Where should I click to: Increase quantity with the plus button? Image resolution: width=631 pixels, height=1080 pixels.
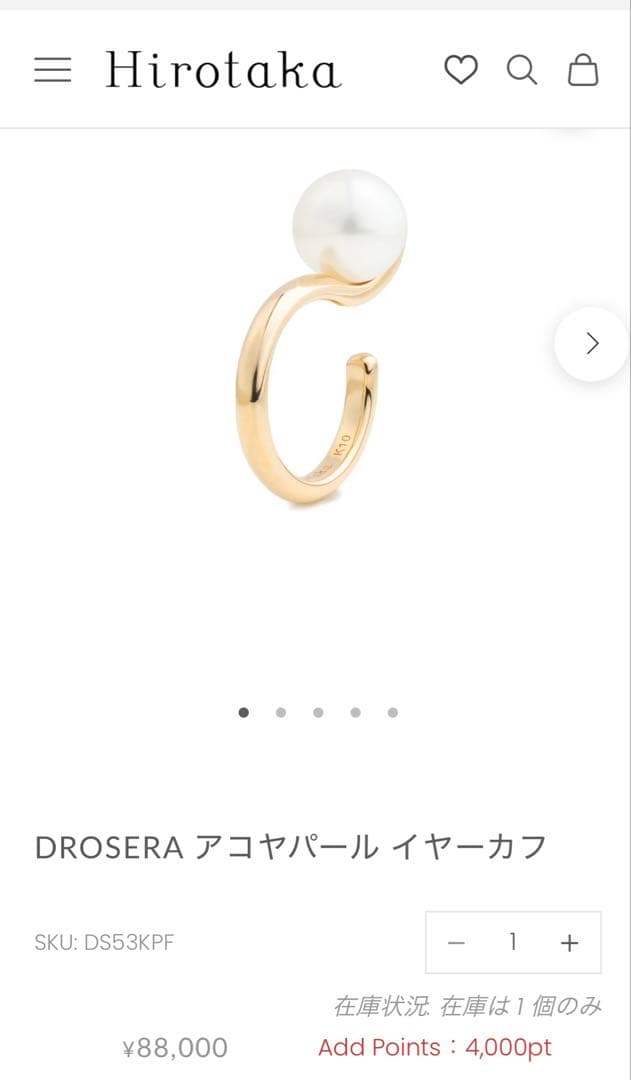569,942
